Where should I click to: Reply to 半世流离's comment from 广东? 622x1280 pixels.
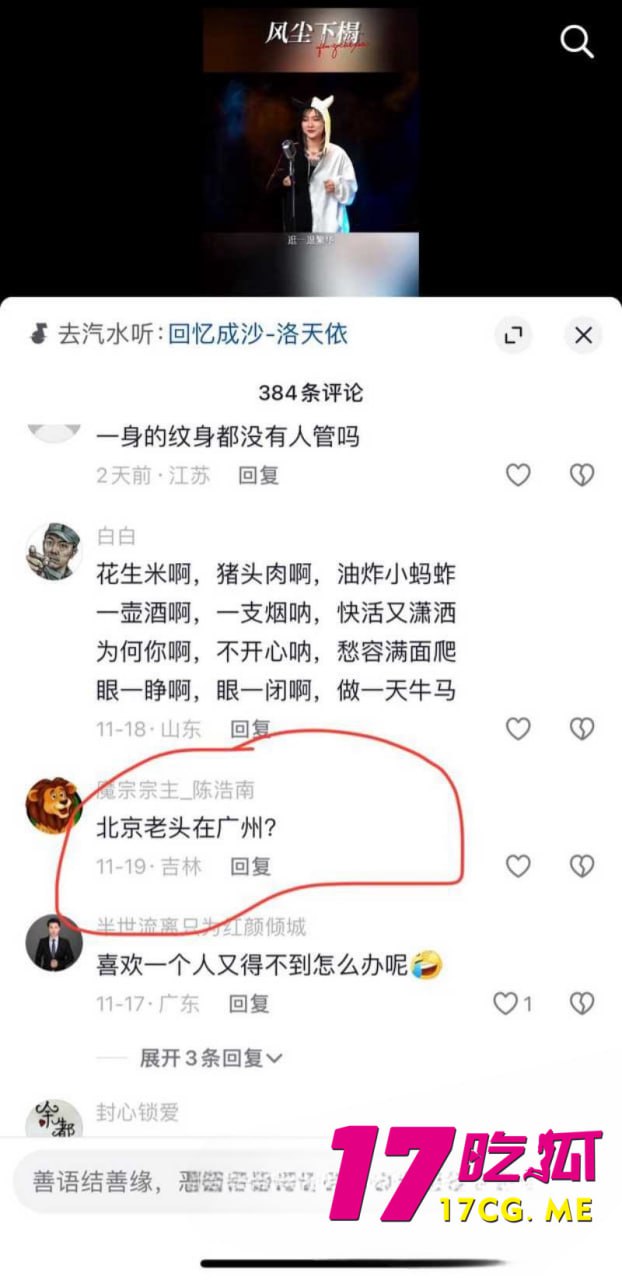(249, 1003)
